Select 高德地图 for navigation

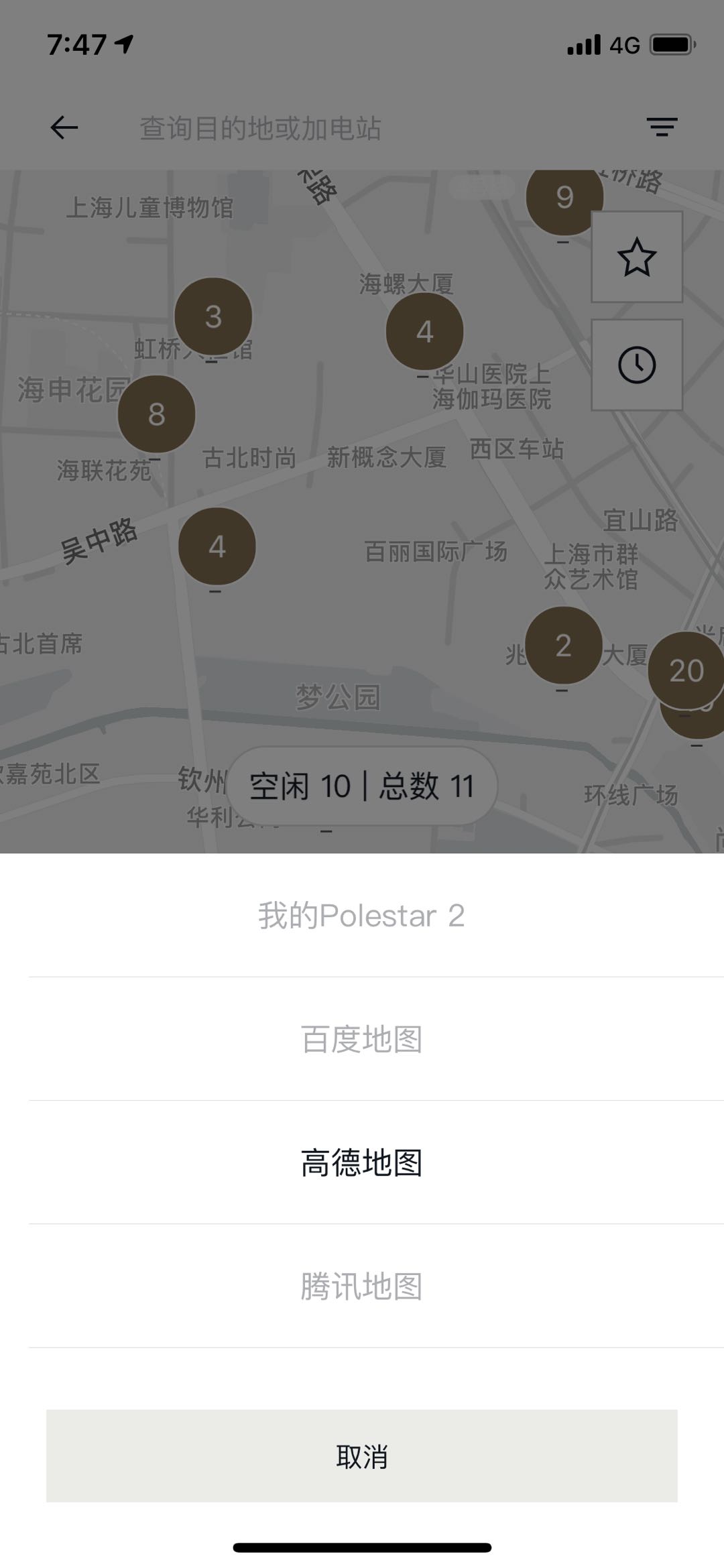tap(362, 1163)
